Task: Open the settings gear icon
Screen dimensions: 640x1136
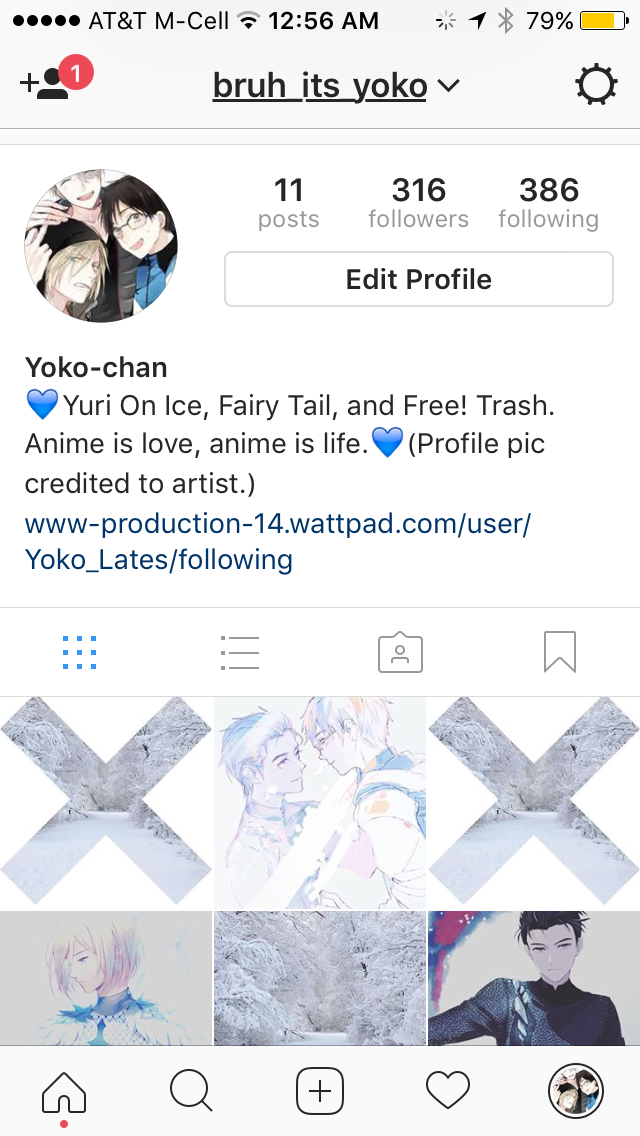Action: pyautogui.click(x=596, y=86)
